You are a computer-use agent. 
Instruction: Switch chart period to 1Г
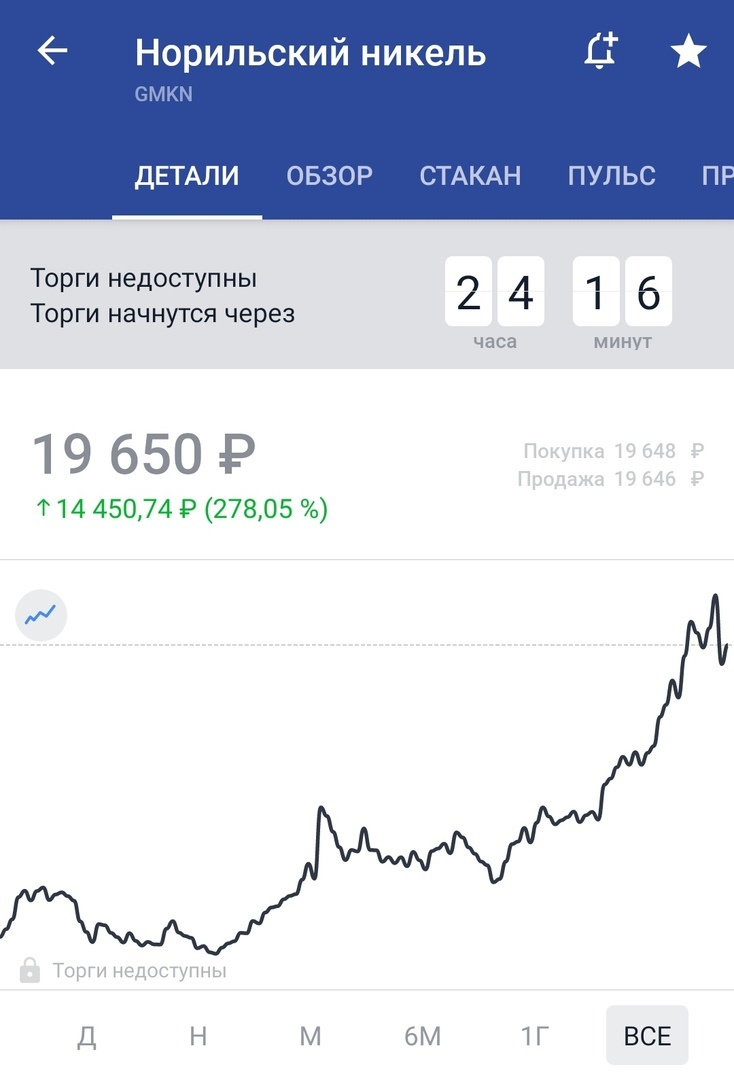tap(535, 1036)
